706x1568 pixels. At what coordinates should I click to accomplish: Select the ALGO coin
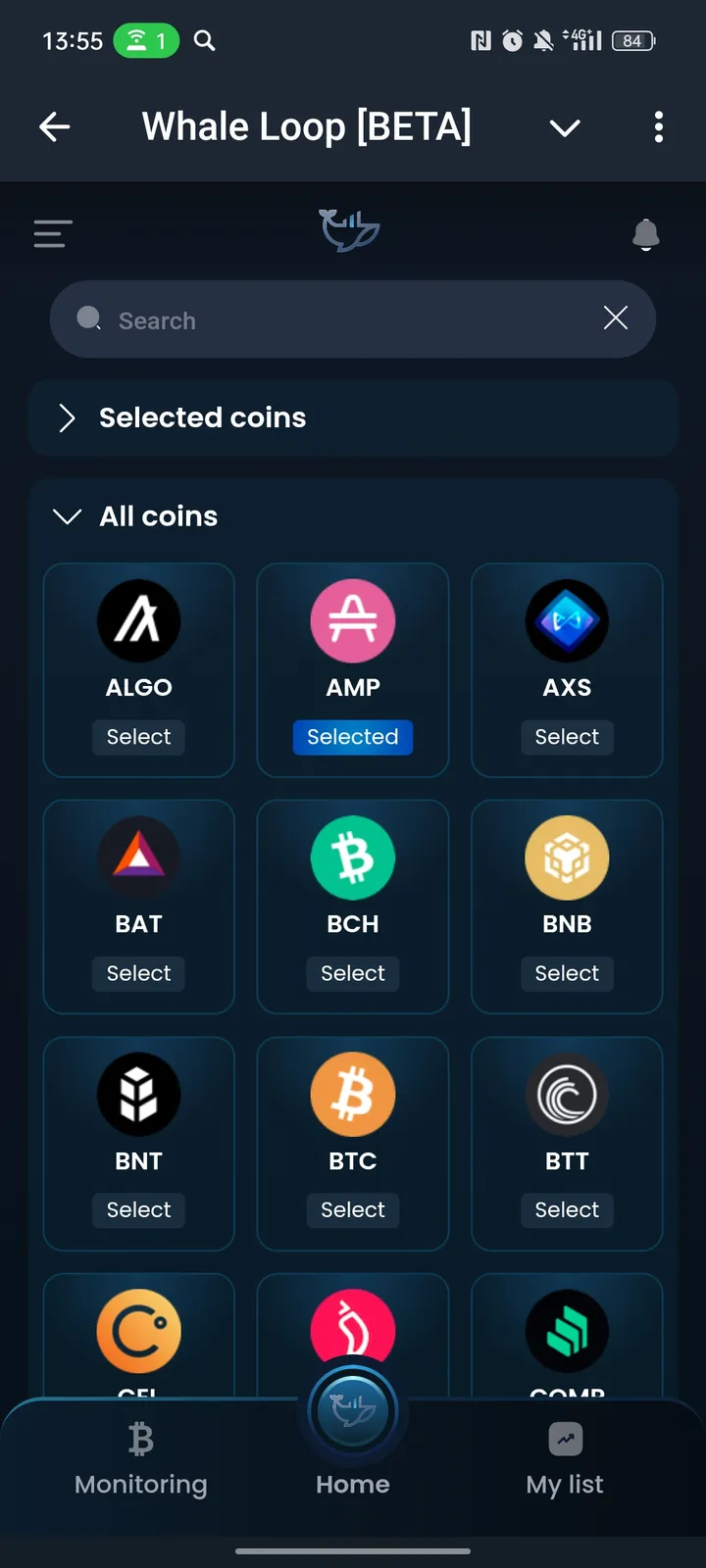(138, 737)
